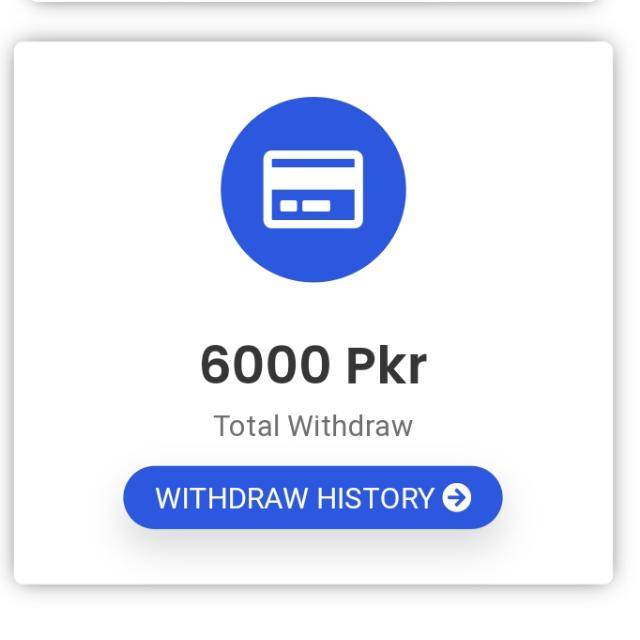Open the Withdraw History page
The height and width of the screenshot is (640, 640).
[x=312, y=497]
